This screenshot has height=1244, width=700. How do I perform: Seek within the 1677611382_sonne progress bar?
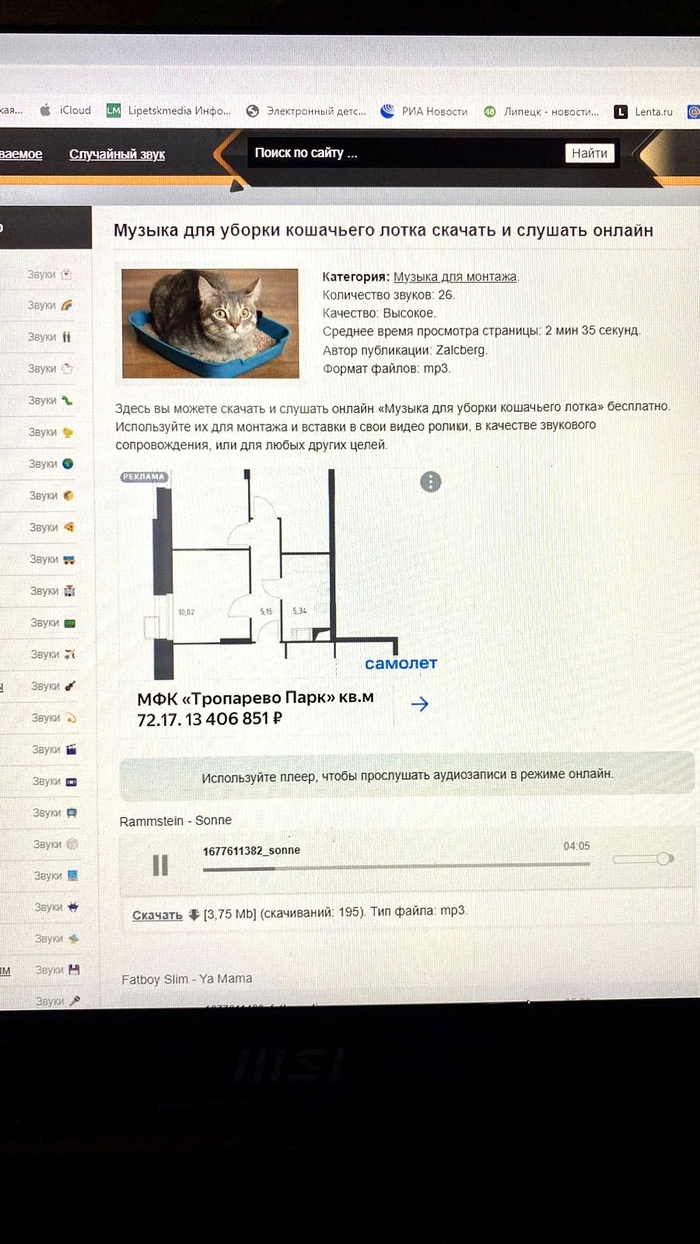(x=395, y=867)
